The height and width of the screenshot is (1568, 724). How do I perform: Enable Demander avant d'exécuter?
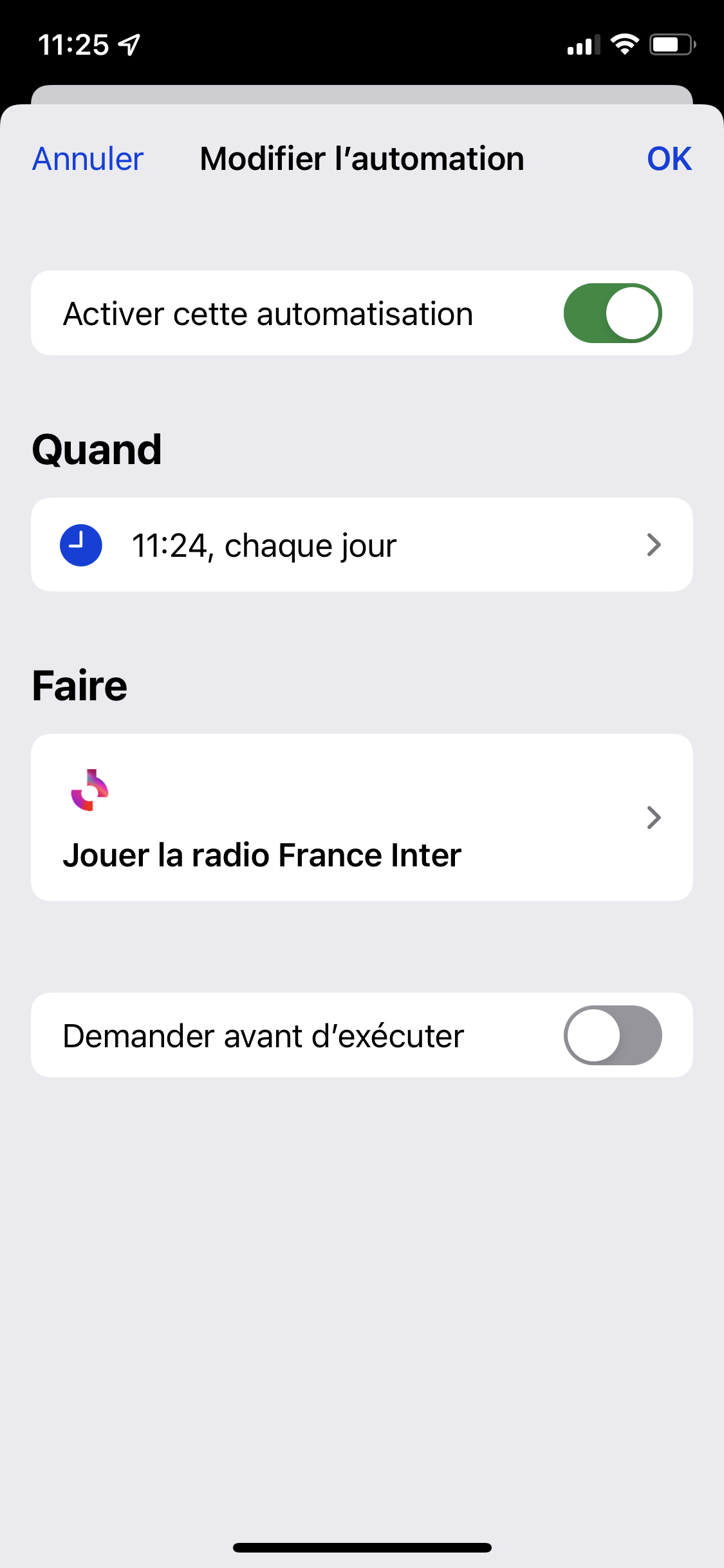612,1035
